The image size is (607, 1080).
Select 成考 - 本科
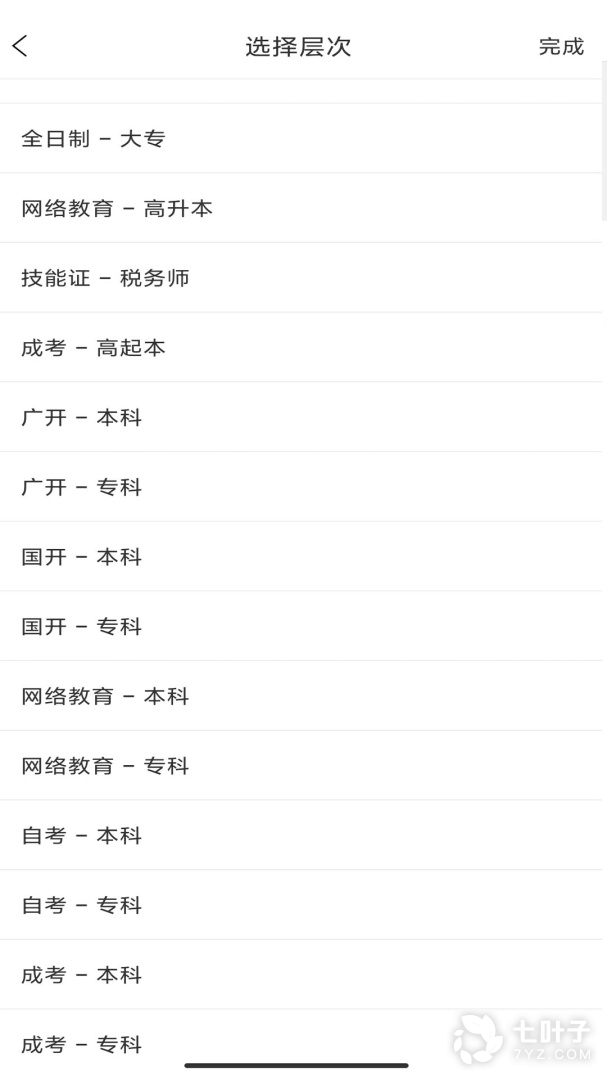pyautogui.click(x=82, y=975)
